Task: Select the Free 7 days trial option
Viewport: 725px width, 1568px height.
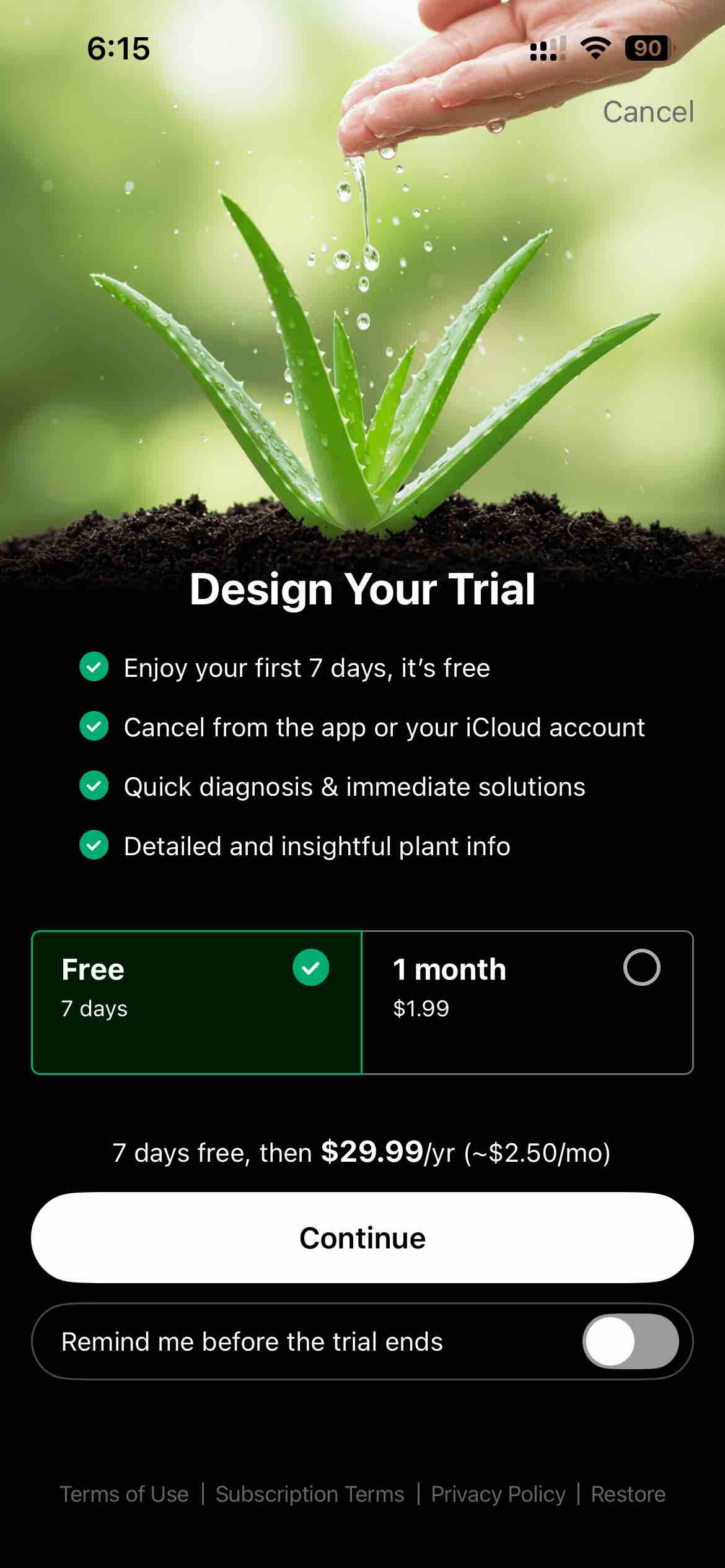Action: (196, 1002)
